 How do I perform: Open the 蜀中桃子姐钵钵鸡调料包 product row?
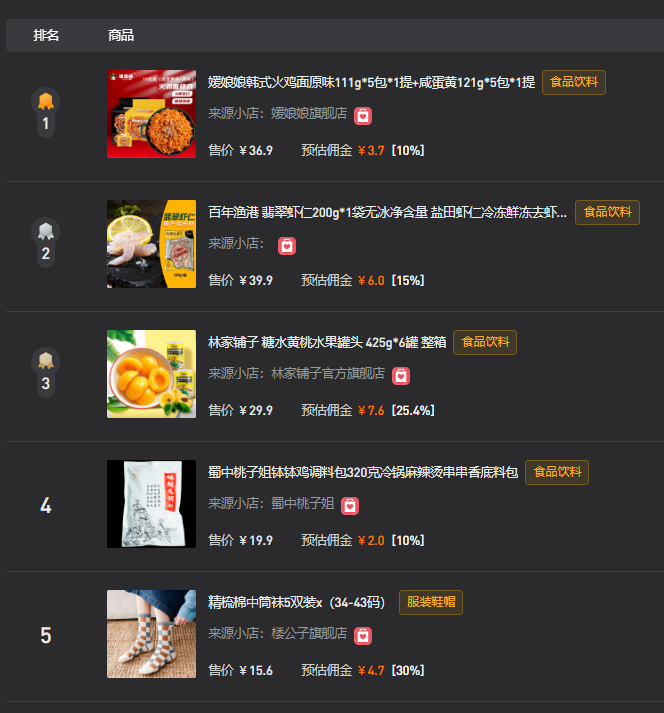pyautogui.click(x=363, y=472)
